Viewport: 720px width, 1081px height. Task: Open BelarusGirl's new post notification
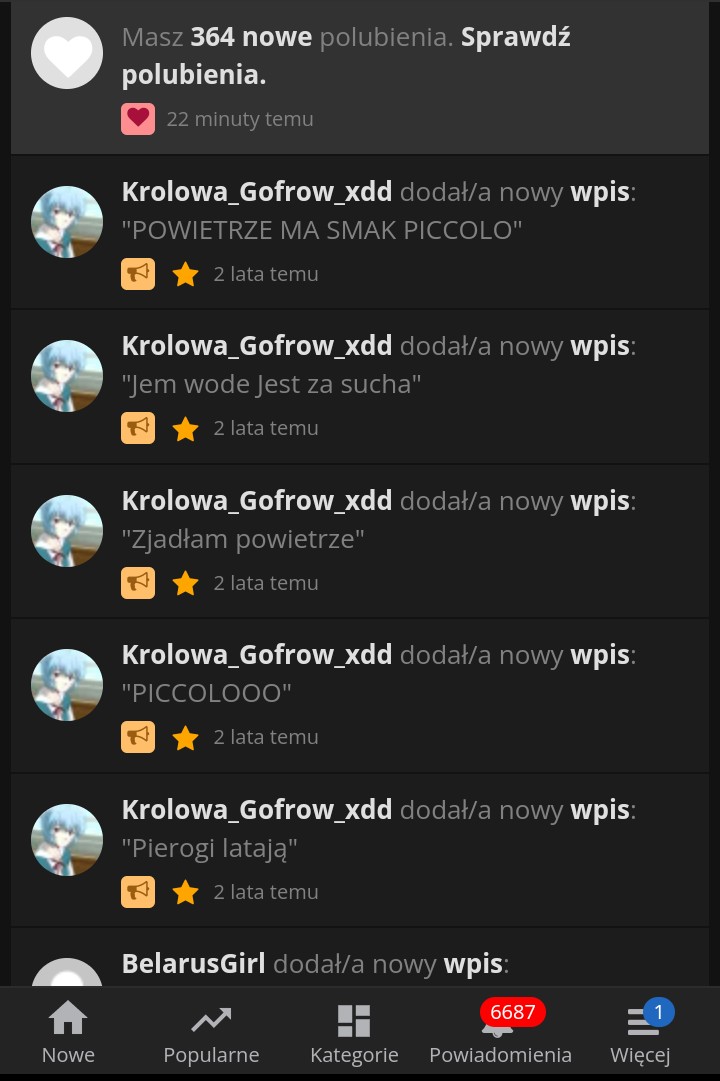coord(359,957)
